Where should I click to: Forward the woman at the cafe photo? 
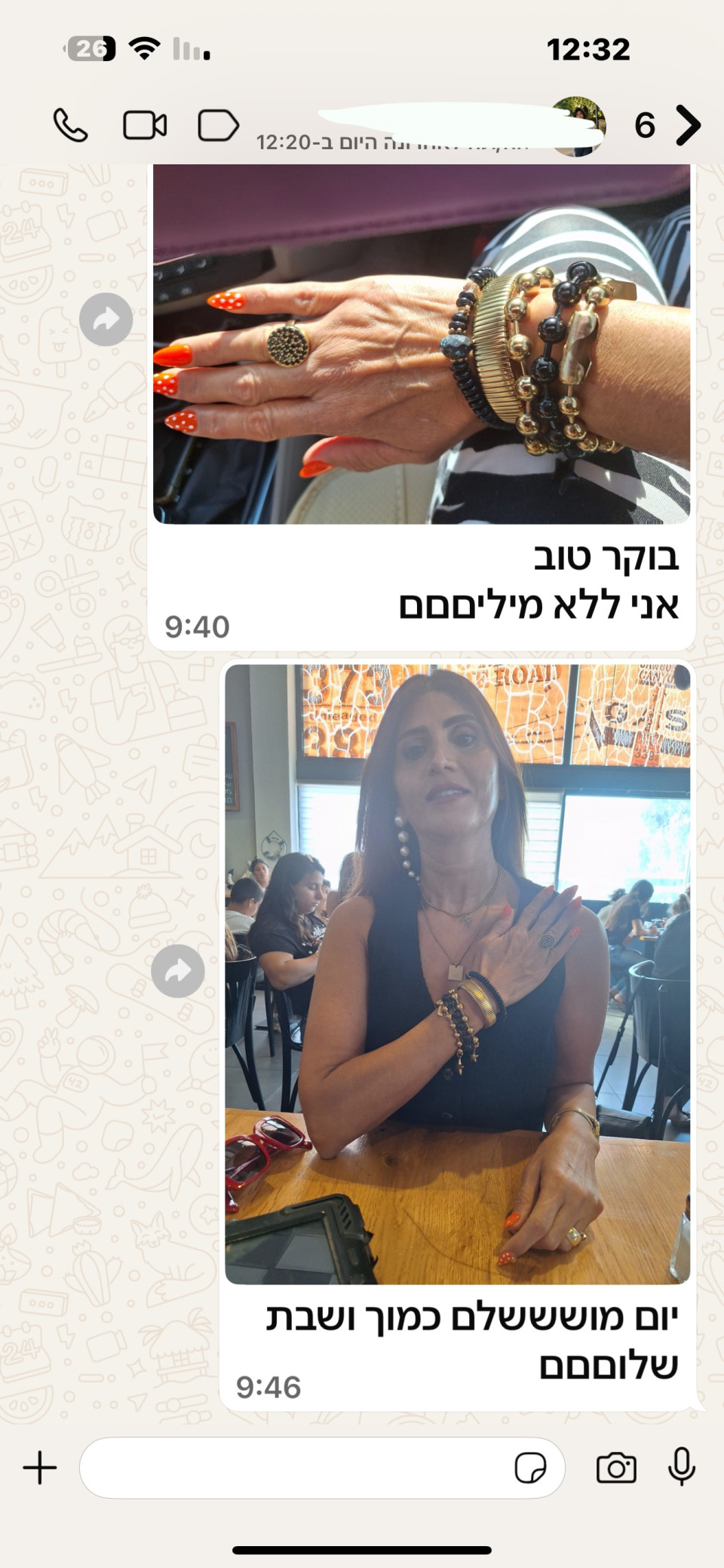(x=178, y=971)
